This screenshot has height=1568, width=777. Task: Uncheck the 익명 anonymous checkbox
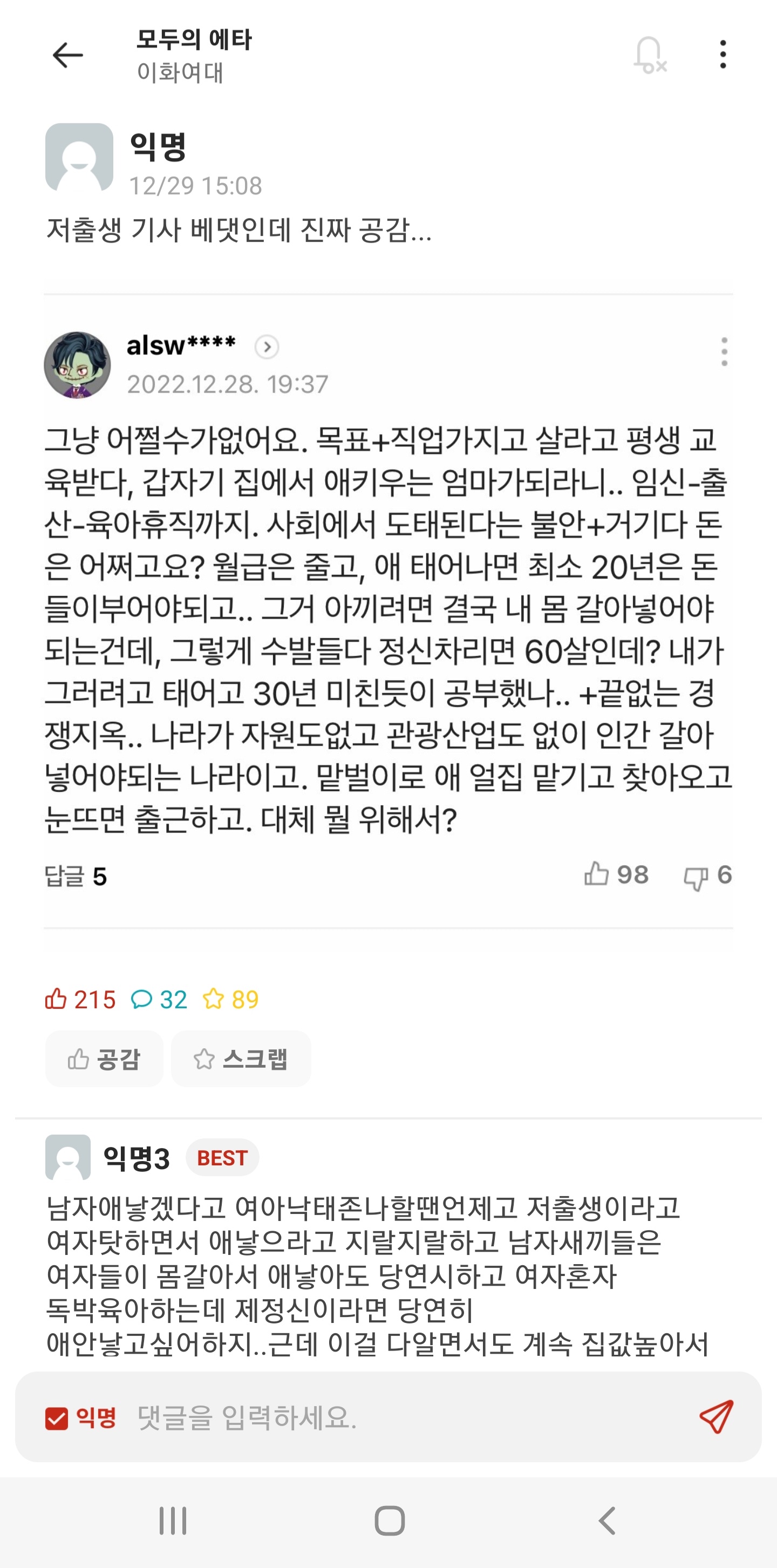(57, 1417)
